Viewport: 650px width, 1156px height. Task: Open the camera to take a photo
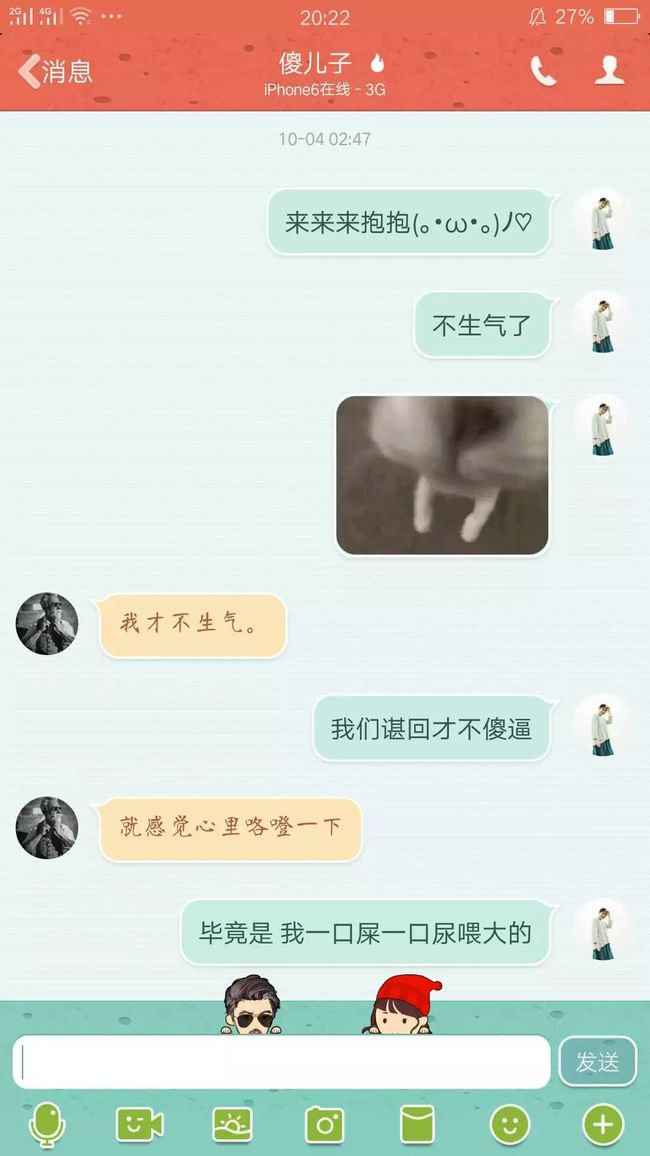click(325, 1125)
